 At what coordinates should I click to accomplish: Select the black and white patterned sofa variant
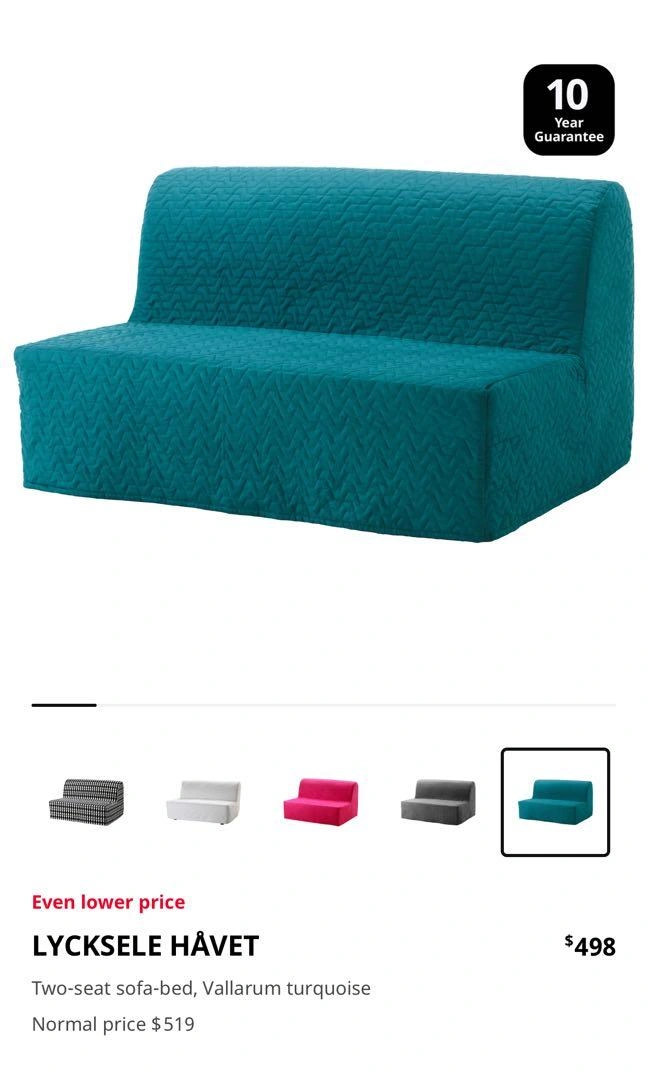point(86,800)
